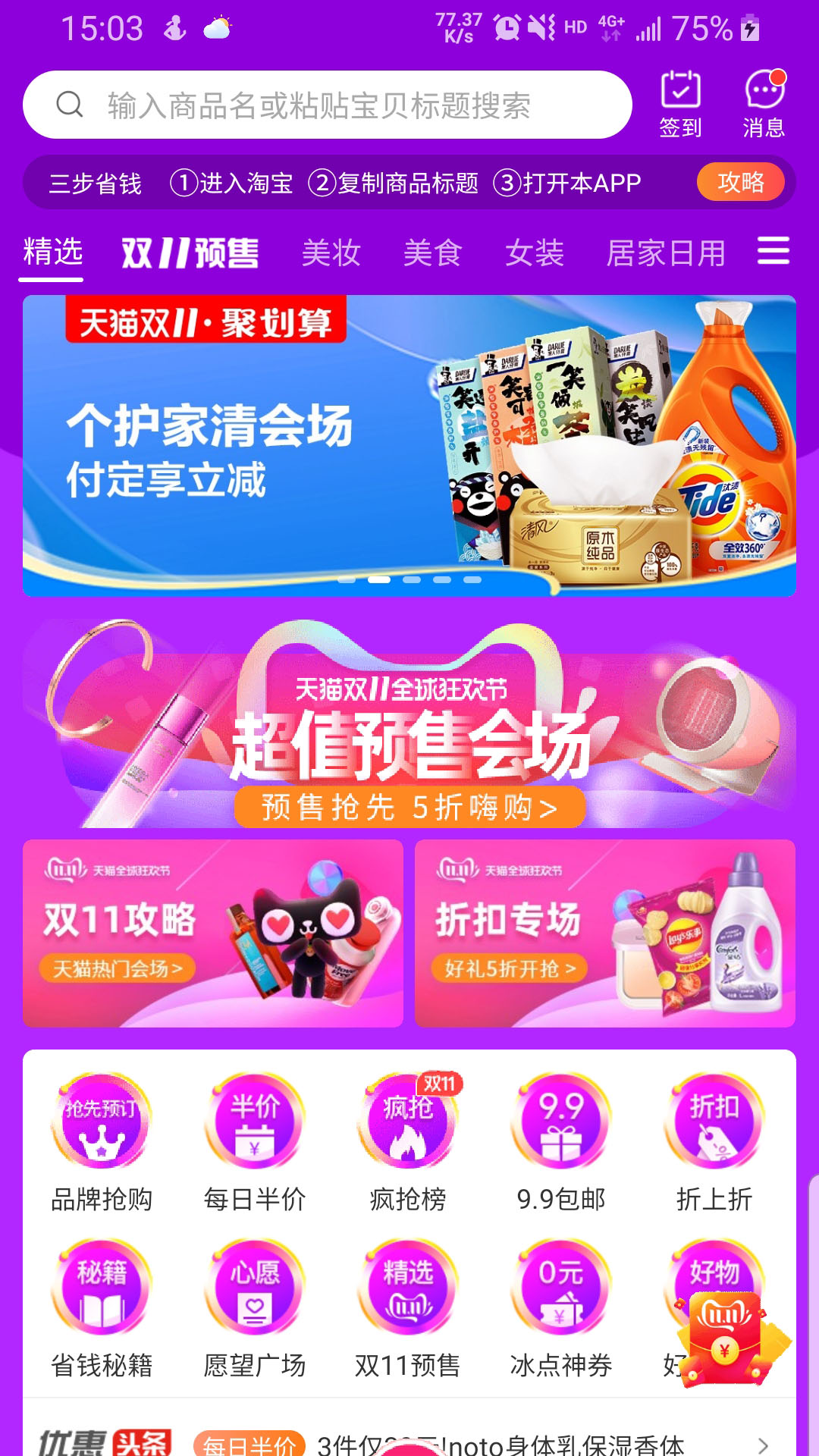Switch to the 居家日用 tab
The height and width of the screenshot is (1456, 819).
tap(666, 253)
